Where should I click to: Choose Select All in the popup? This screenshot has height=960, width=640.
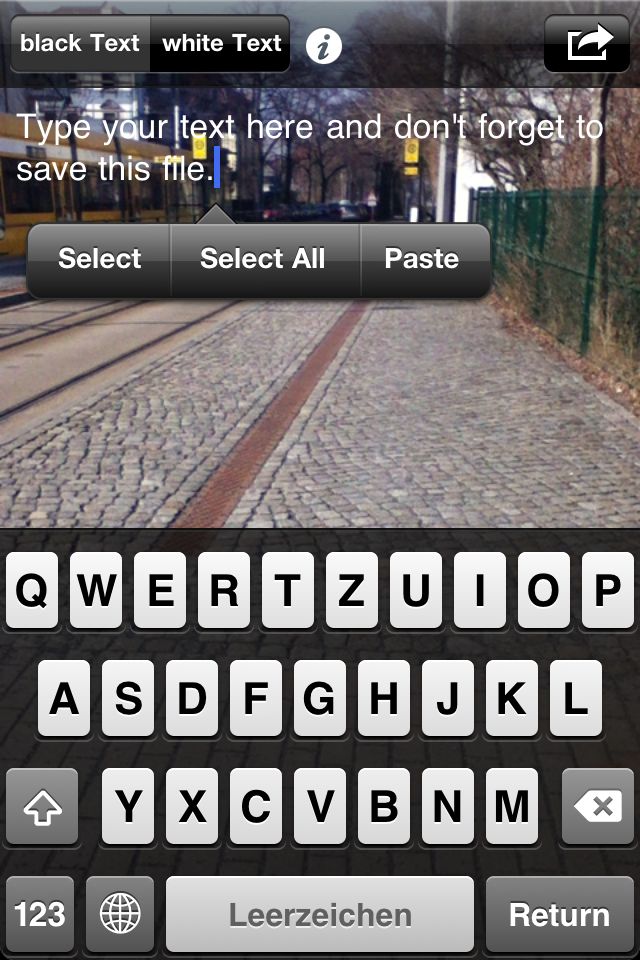click(x=262, y=259)
